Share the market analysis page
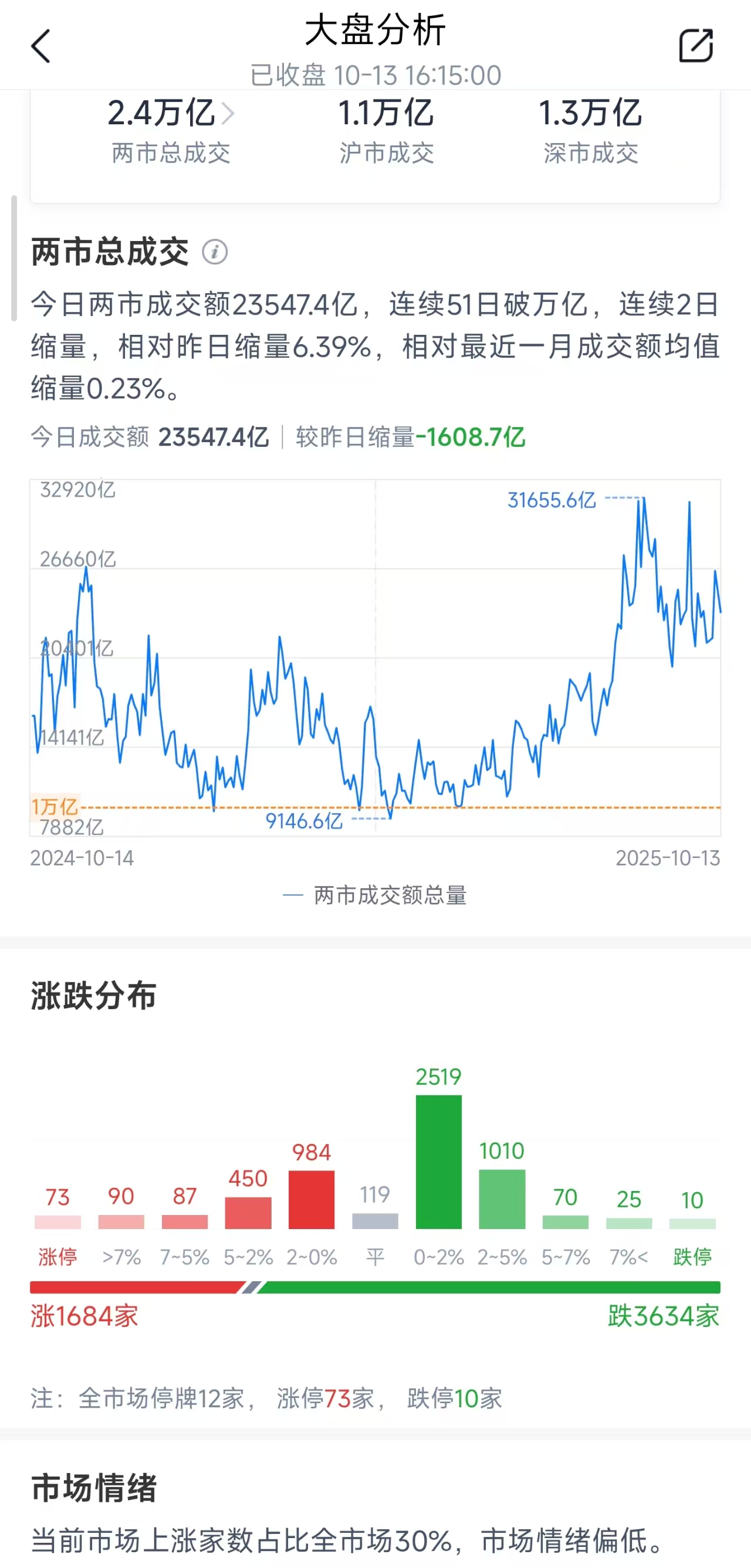 [696, 46]
